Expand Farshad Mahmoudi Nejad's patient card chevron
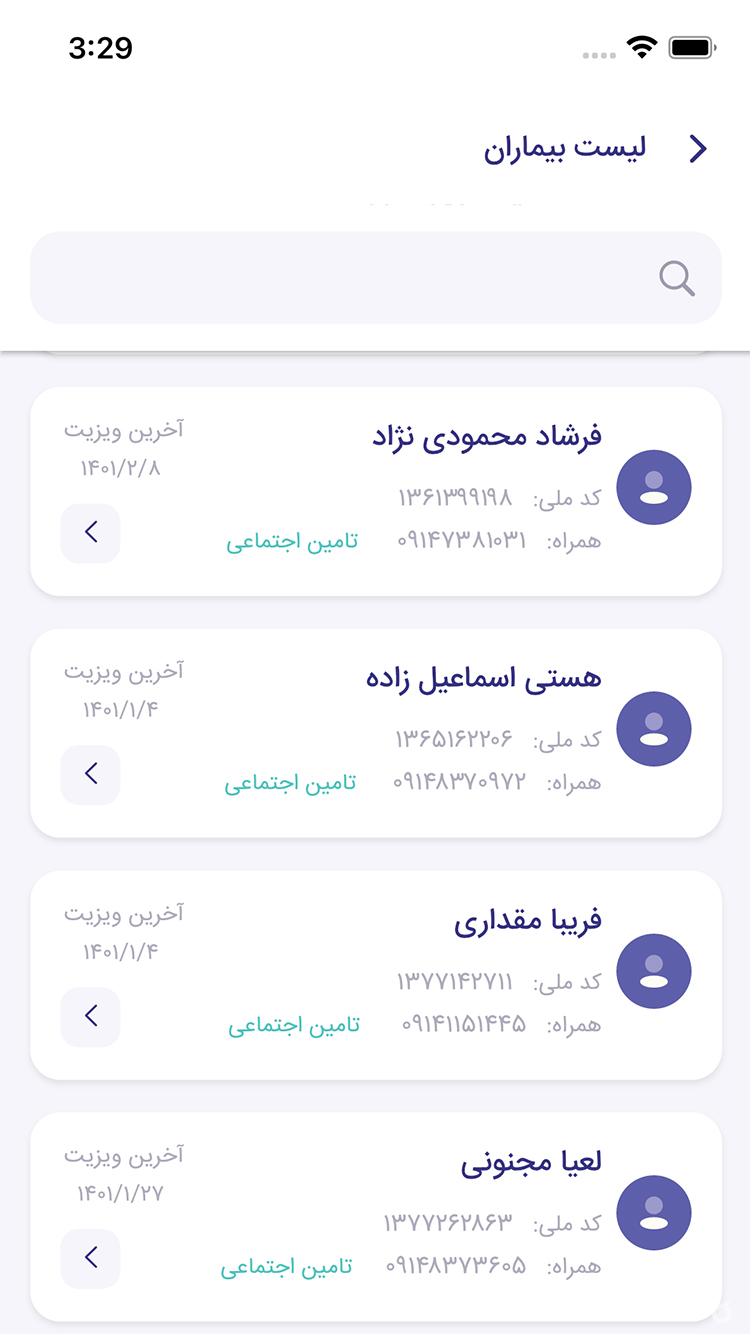Viewport: 750px width, 1334px height. click(90, 533)
